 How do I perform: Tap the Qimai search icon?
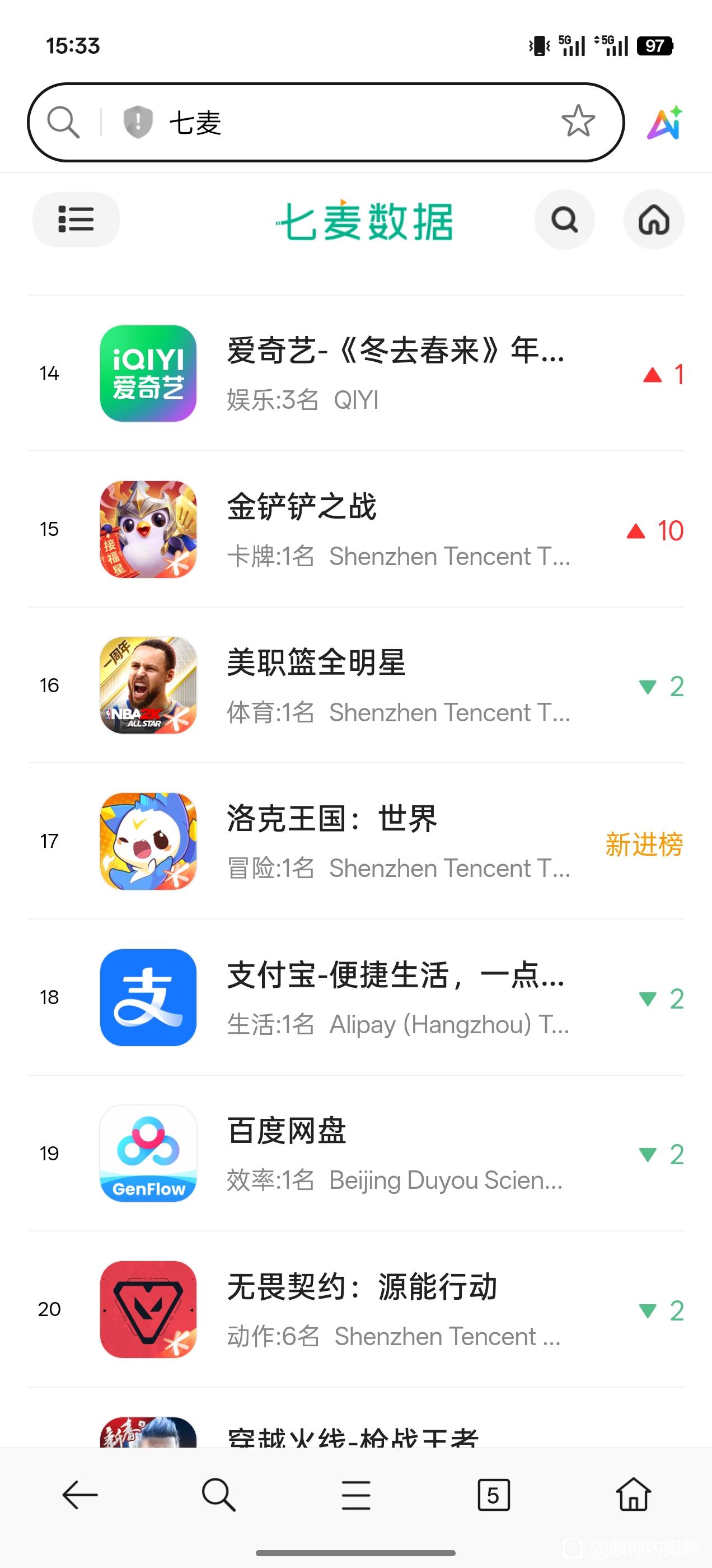pyautogui.click(x=565, y=220)
